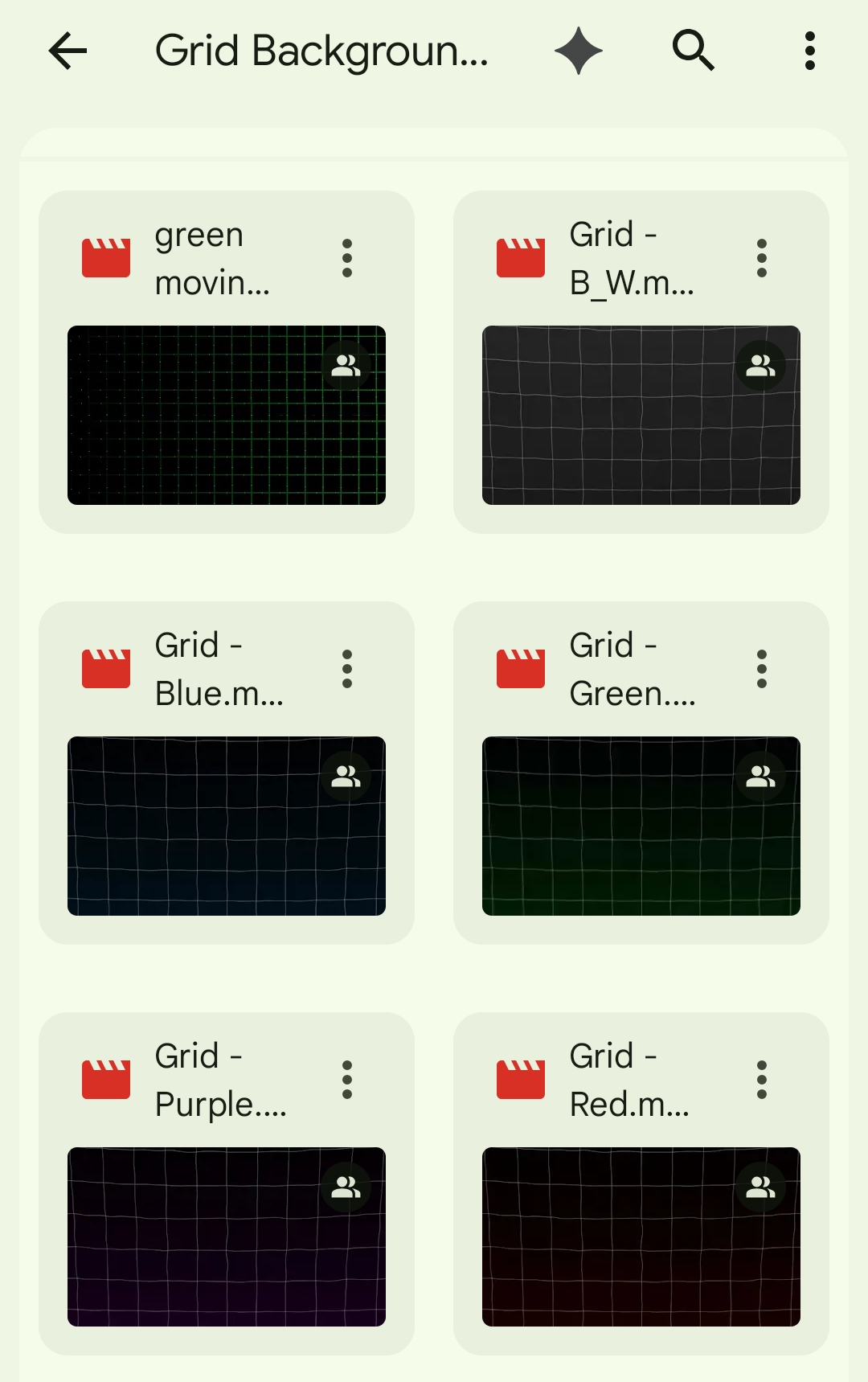Open more options for green moving file

coord(347,258)
